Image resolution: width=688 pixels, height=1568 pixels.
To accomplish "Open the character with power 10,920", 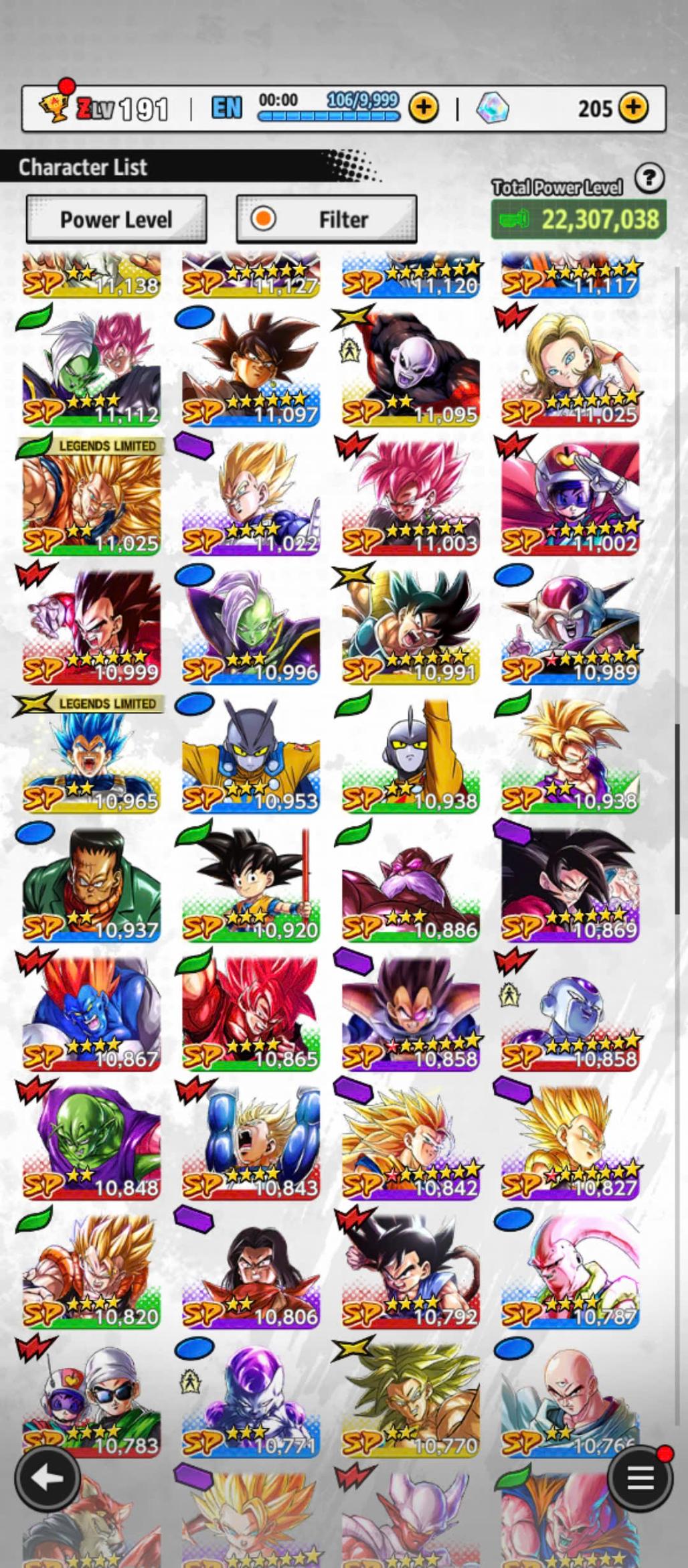I will click(251, 884).
